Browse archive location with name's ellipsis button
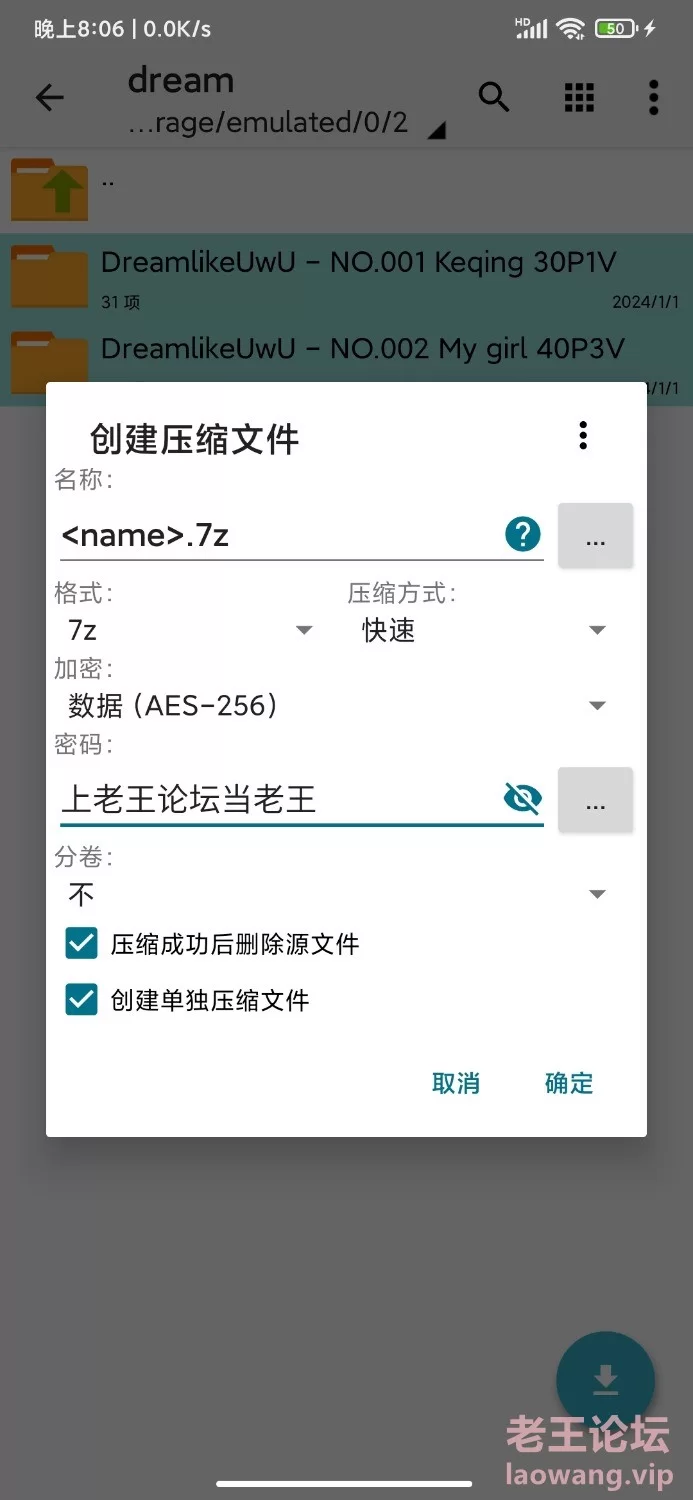The height and width of the screenshot is (1500, 693). click(595, 536)
